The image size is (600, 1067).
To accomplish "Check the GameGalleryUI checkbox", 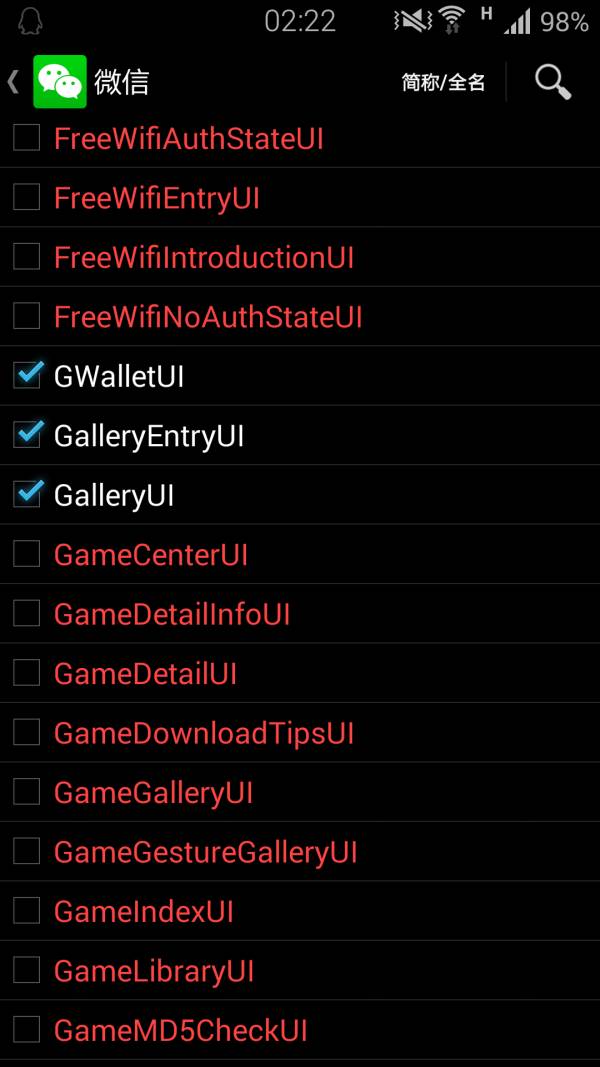I will click(x=27, y=792).
